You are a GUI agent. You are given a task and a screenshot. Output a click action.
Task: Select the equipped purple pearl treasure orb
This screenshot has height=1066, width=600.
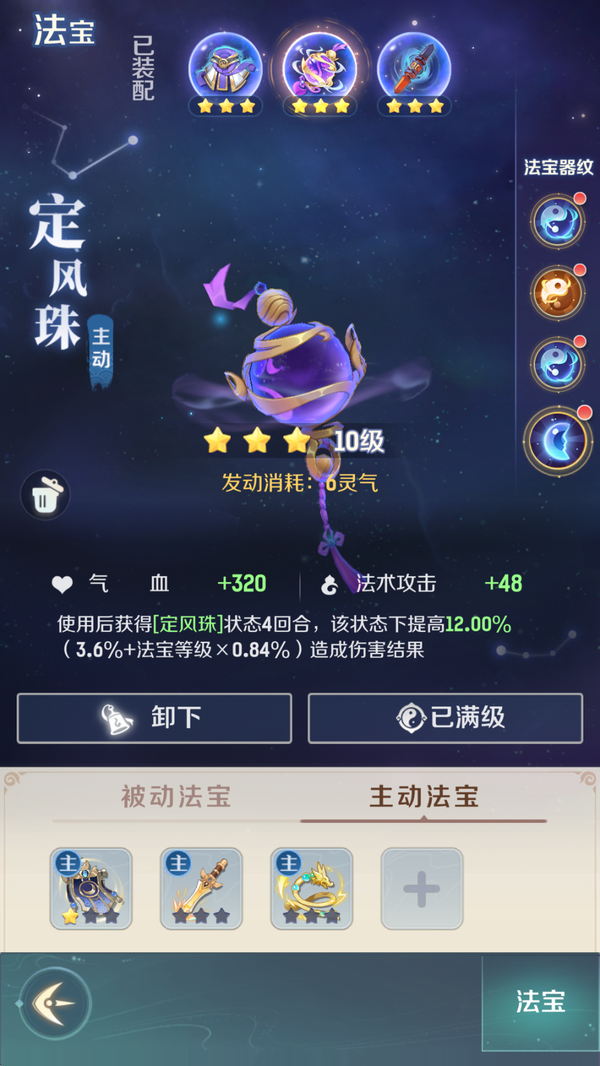[320, 69]
